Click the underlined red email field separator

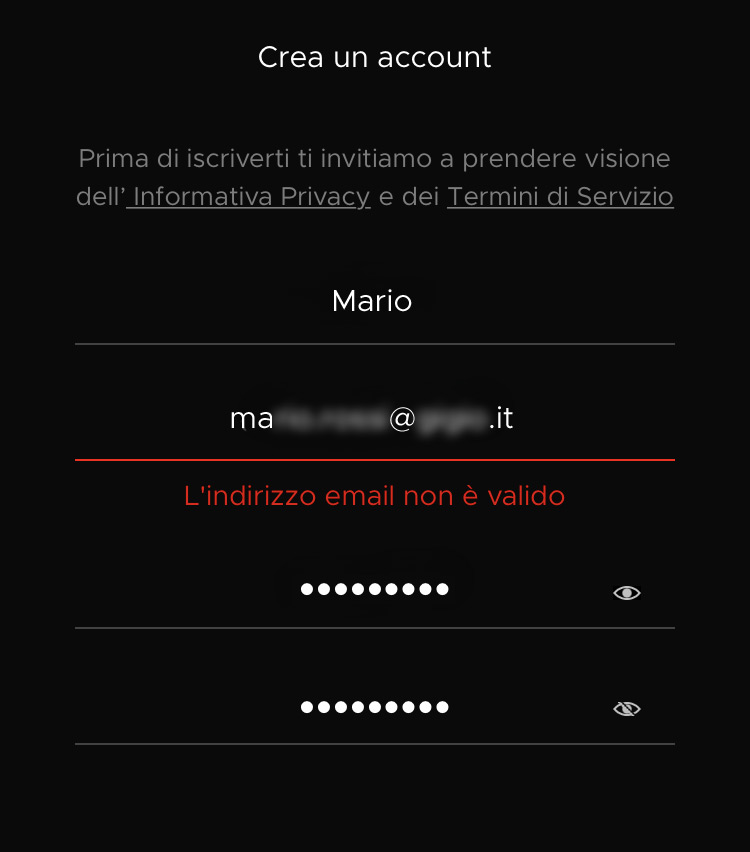coord(374,460)
